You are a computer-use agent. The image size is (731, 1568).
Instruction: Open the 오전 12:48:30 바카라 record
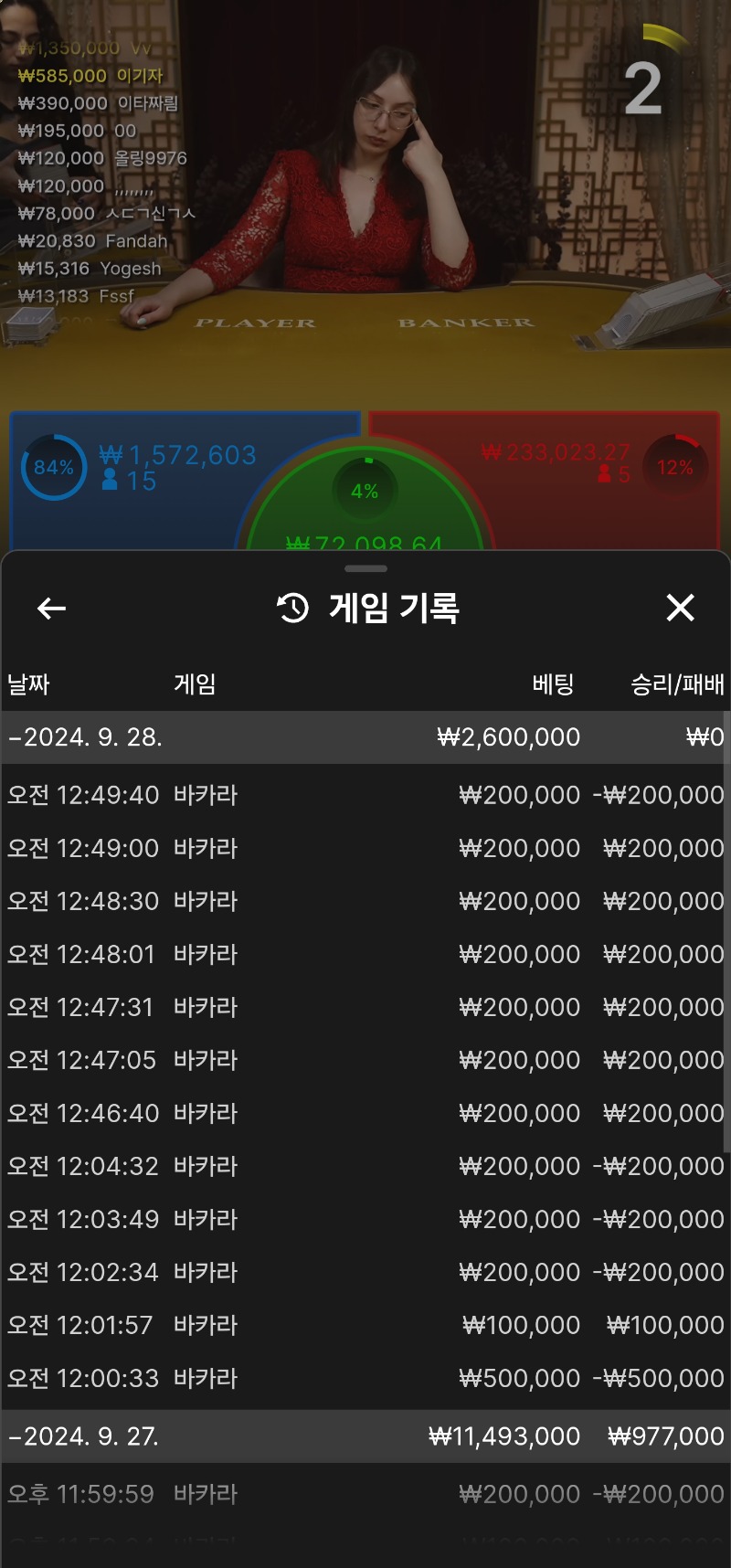click(365, 901)
